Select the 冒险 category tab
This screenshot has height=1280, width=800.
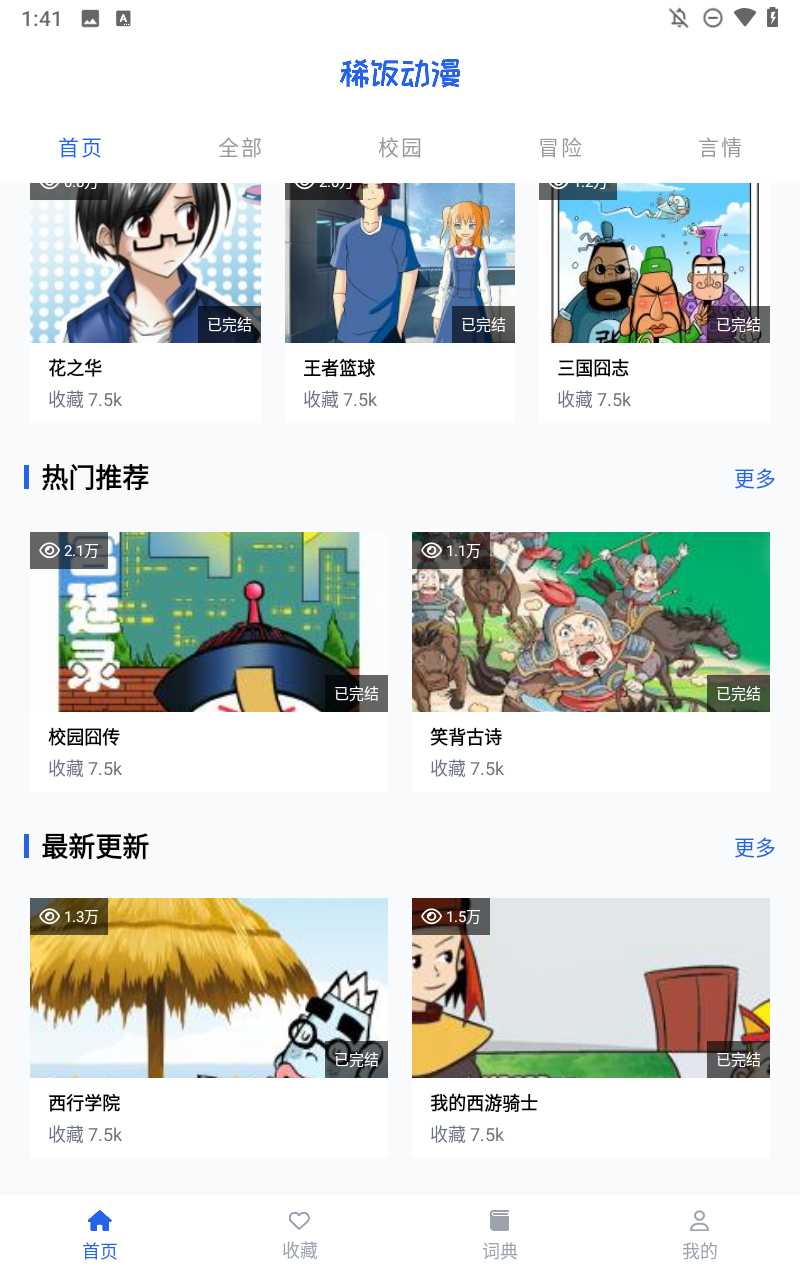point(560,148)
